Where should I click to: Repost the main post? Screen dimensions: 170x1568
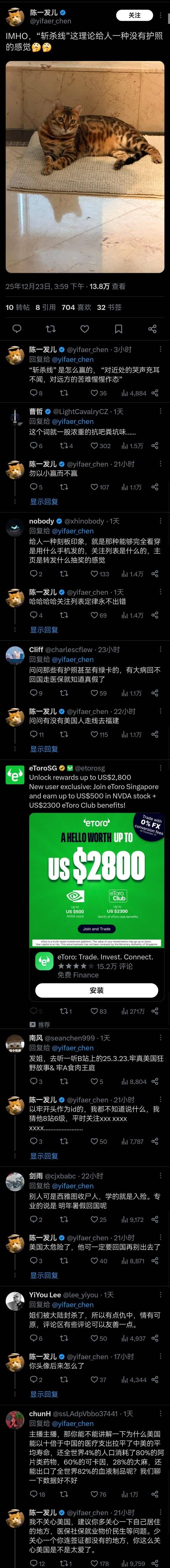50,329
